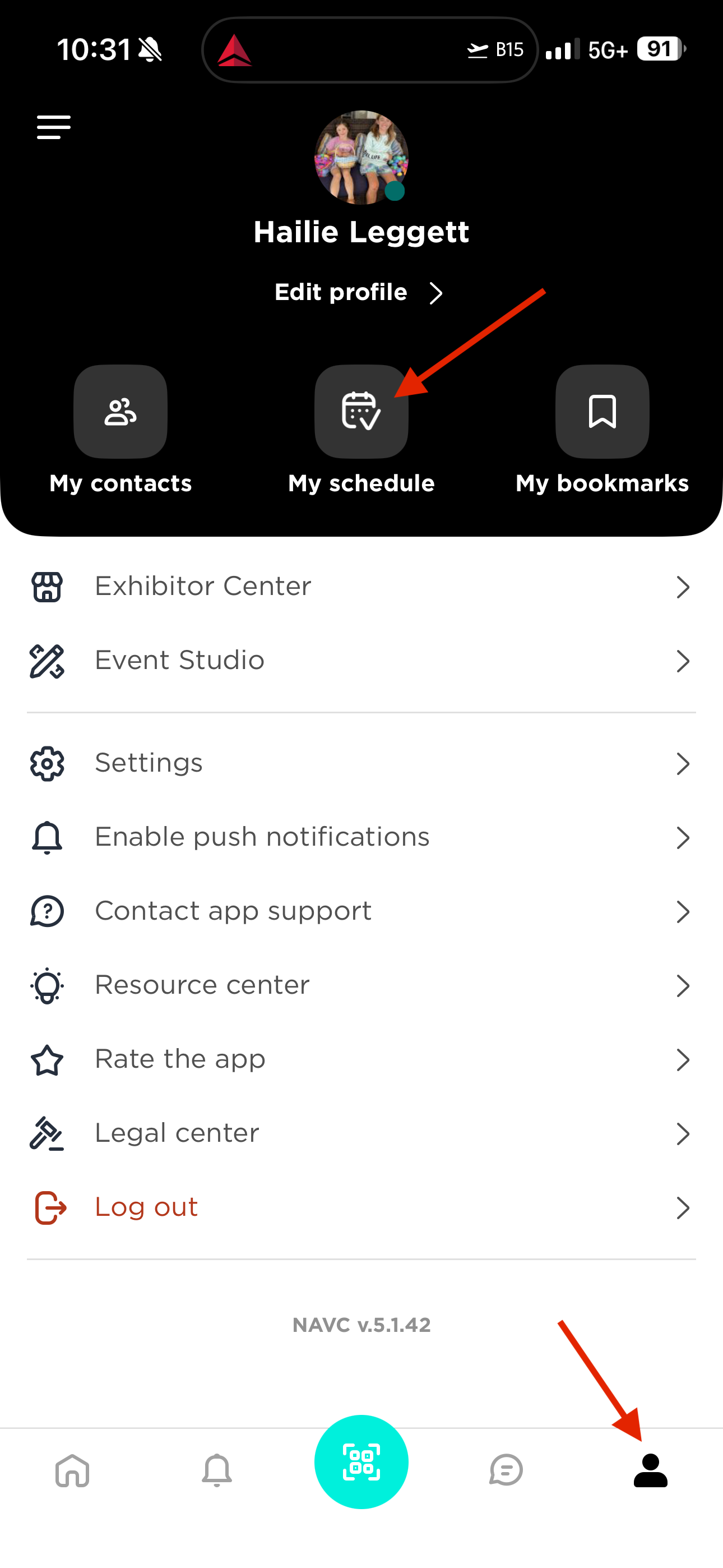Log out of the account
Image resolution: width=723 pixels, height=1568 pixels.
[361, 1207]
